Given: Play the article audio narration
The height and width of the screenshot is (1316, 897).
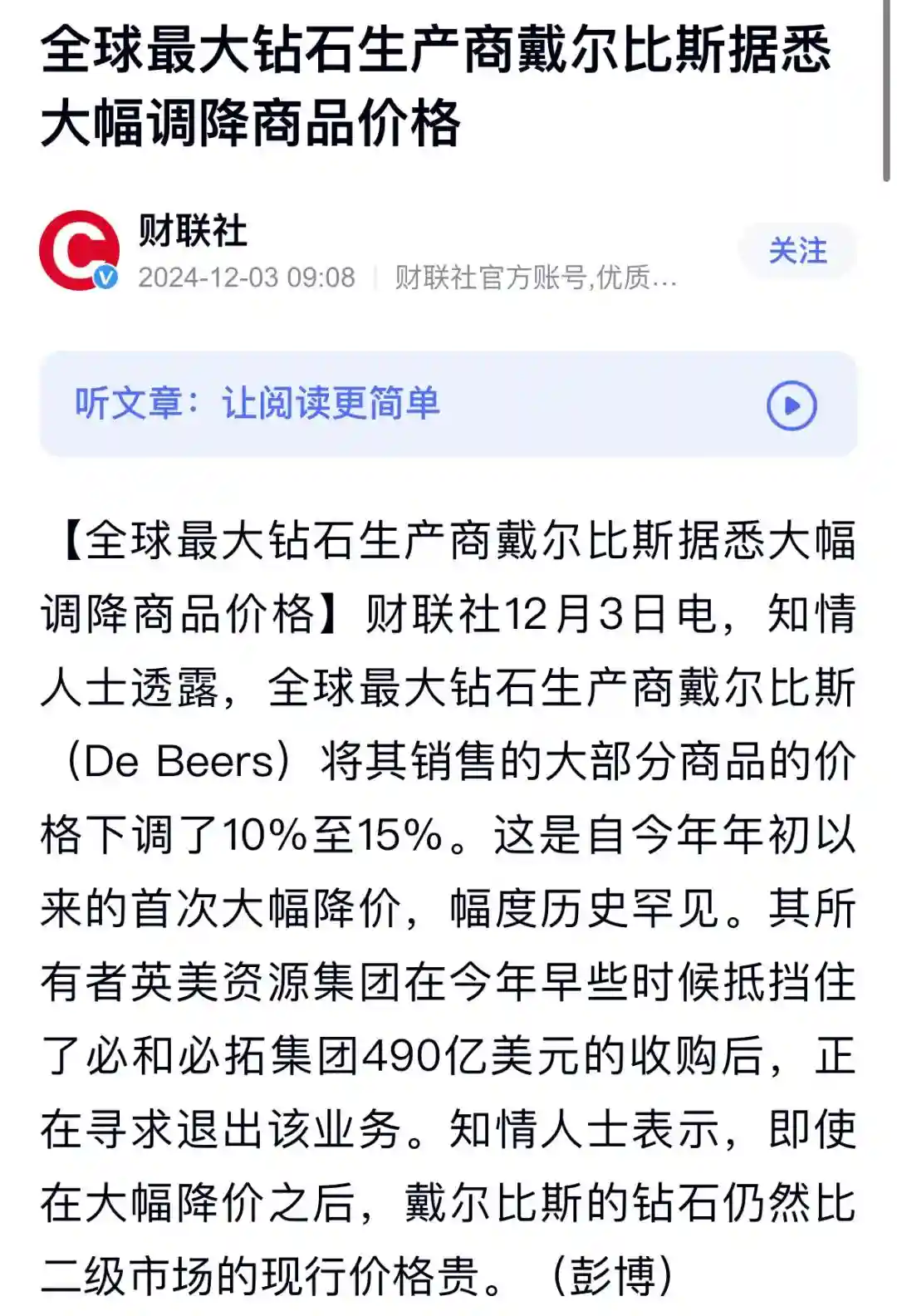Looking at the screenshot, I should [x=791, y=405].
